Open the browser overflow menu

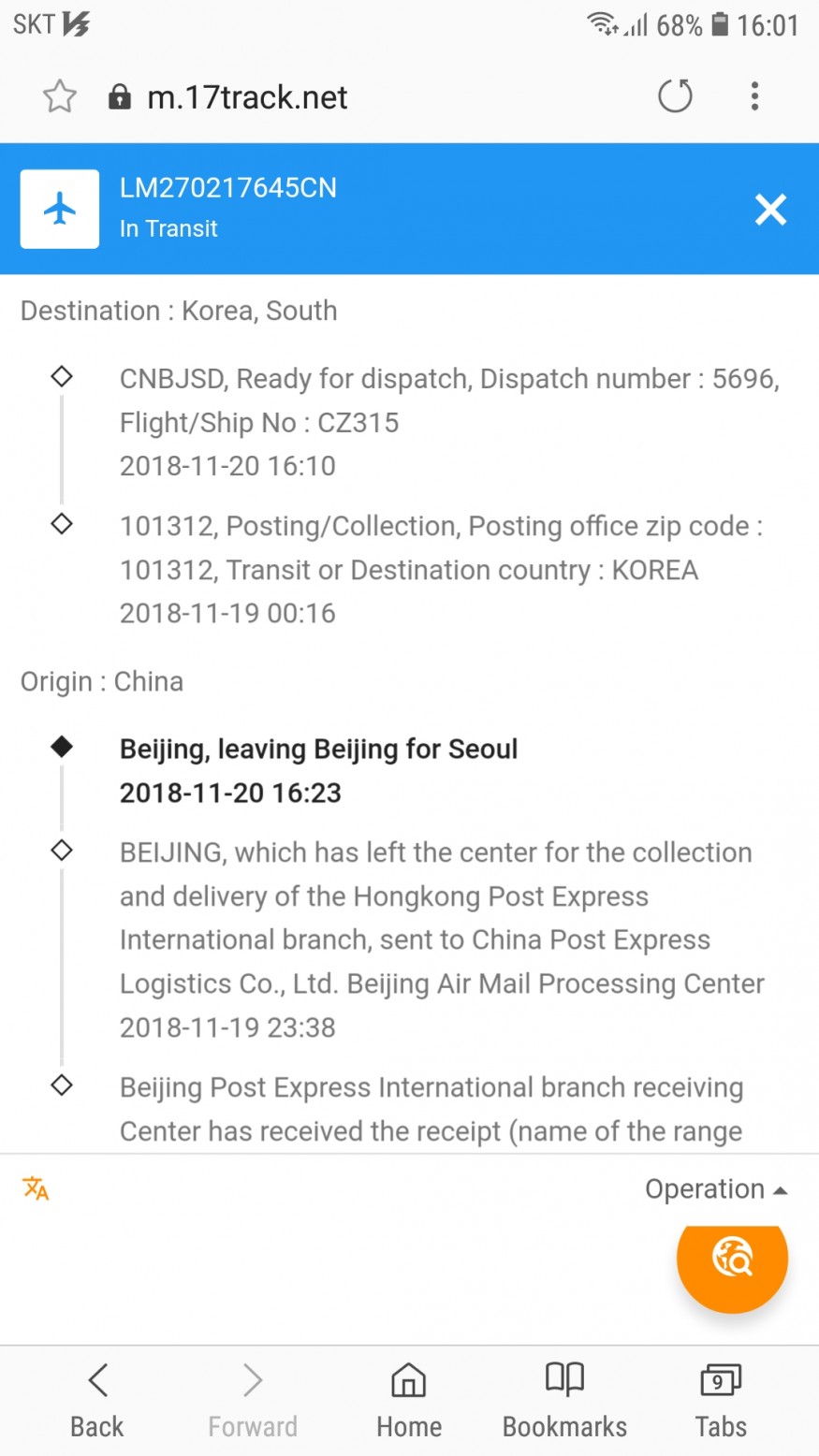754,96
